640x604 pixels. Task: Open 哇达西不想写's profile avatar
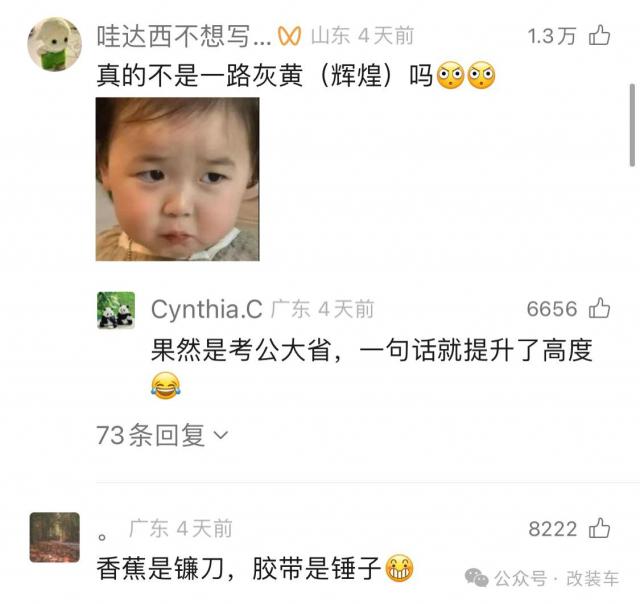54,45
